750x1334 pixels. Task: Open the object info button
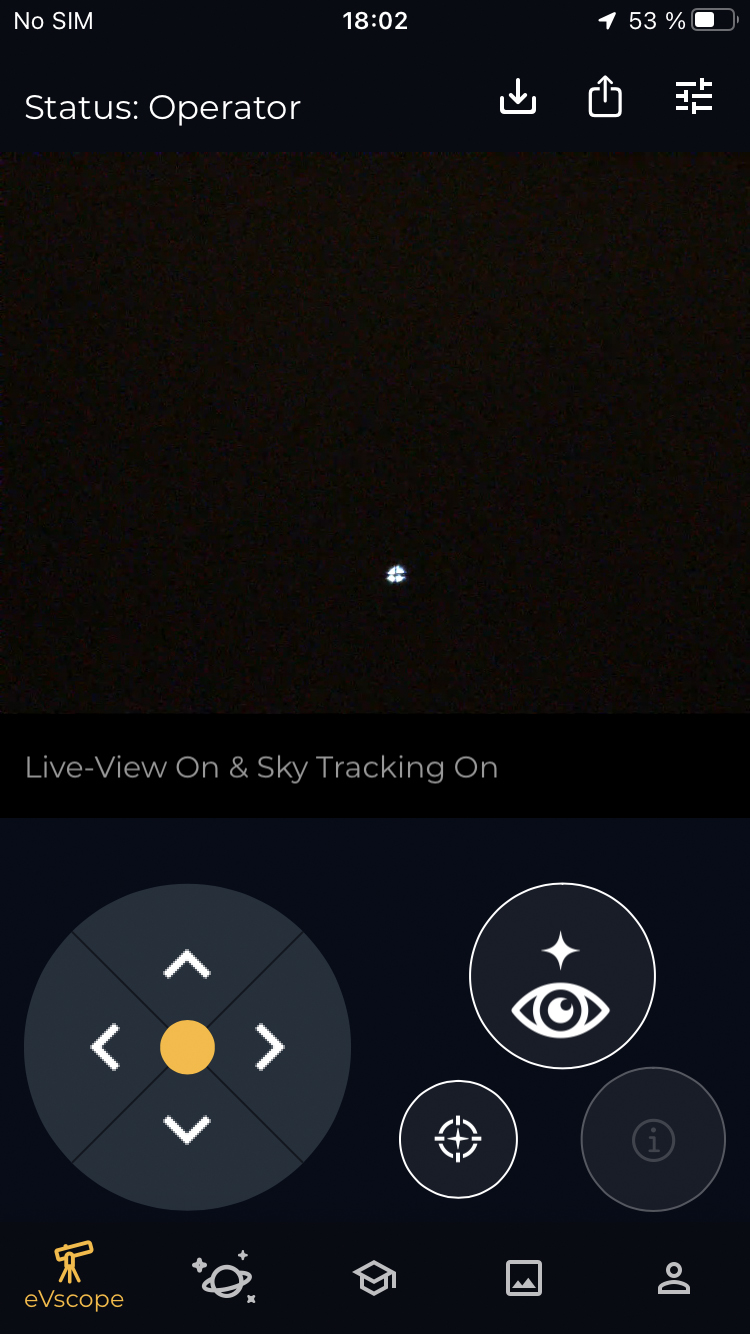click(653, 1139)
